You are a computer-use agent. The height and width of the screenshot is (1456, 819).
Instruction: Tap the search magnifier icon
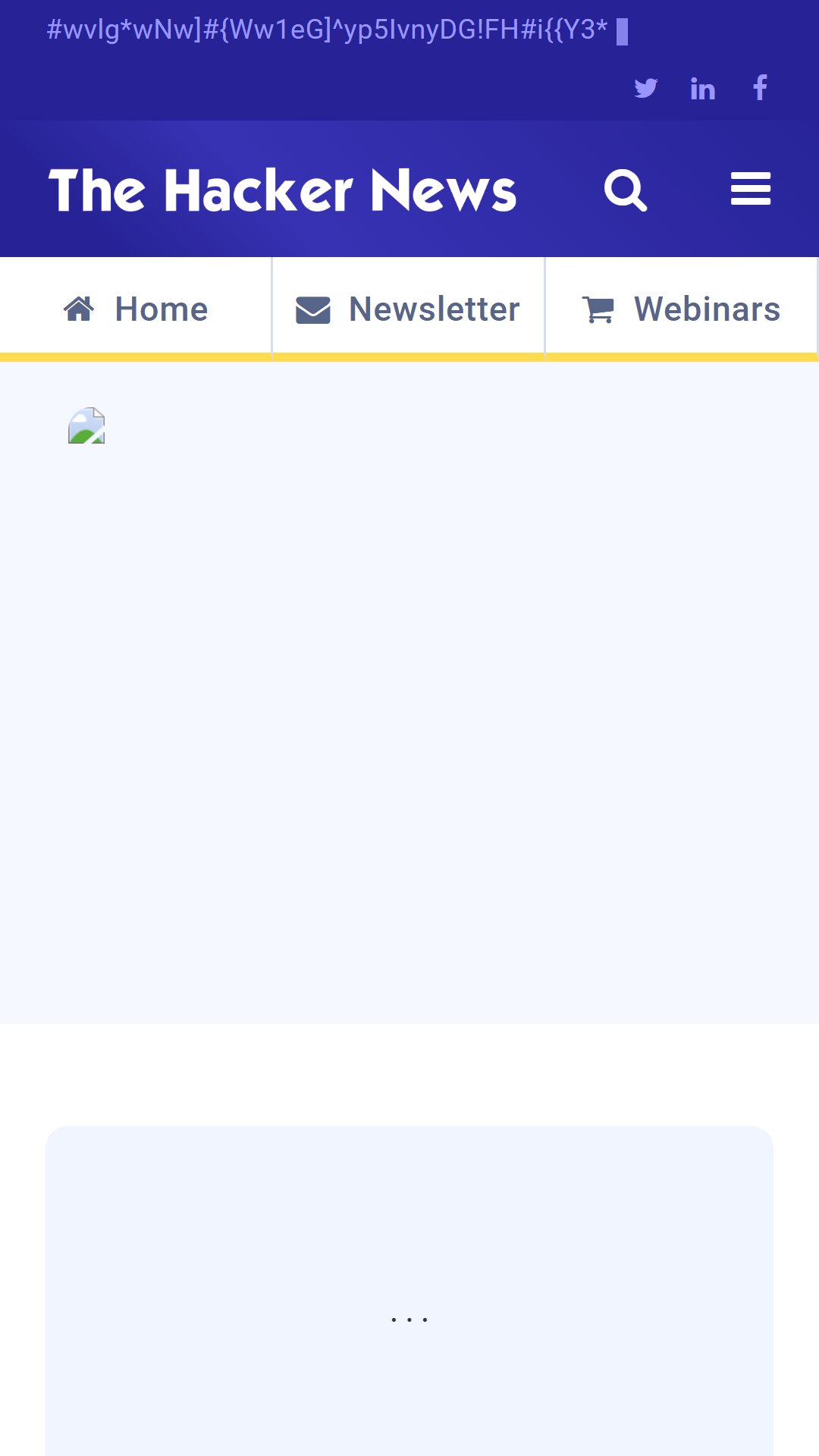tap(626, 190)
